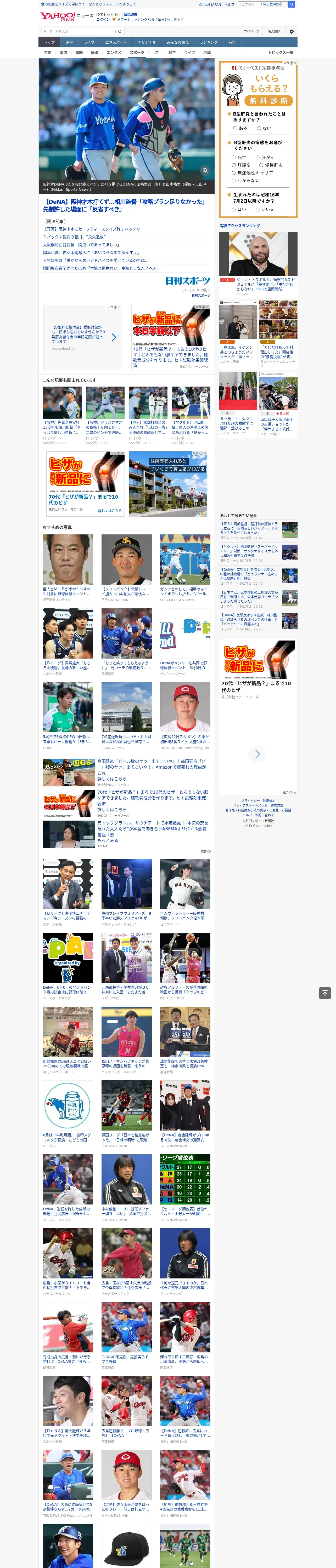This screenshot has width=336, height=1568.
Task: Open 購入履歴
Action: point(274,31)
